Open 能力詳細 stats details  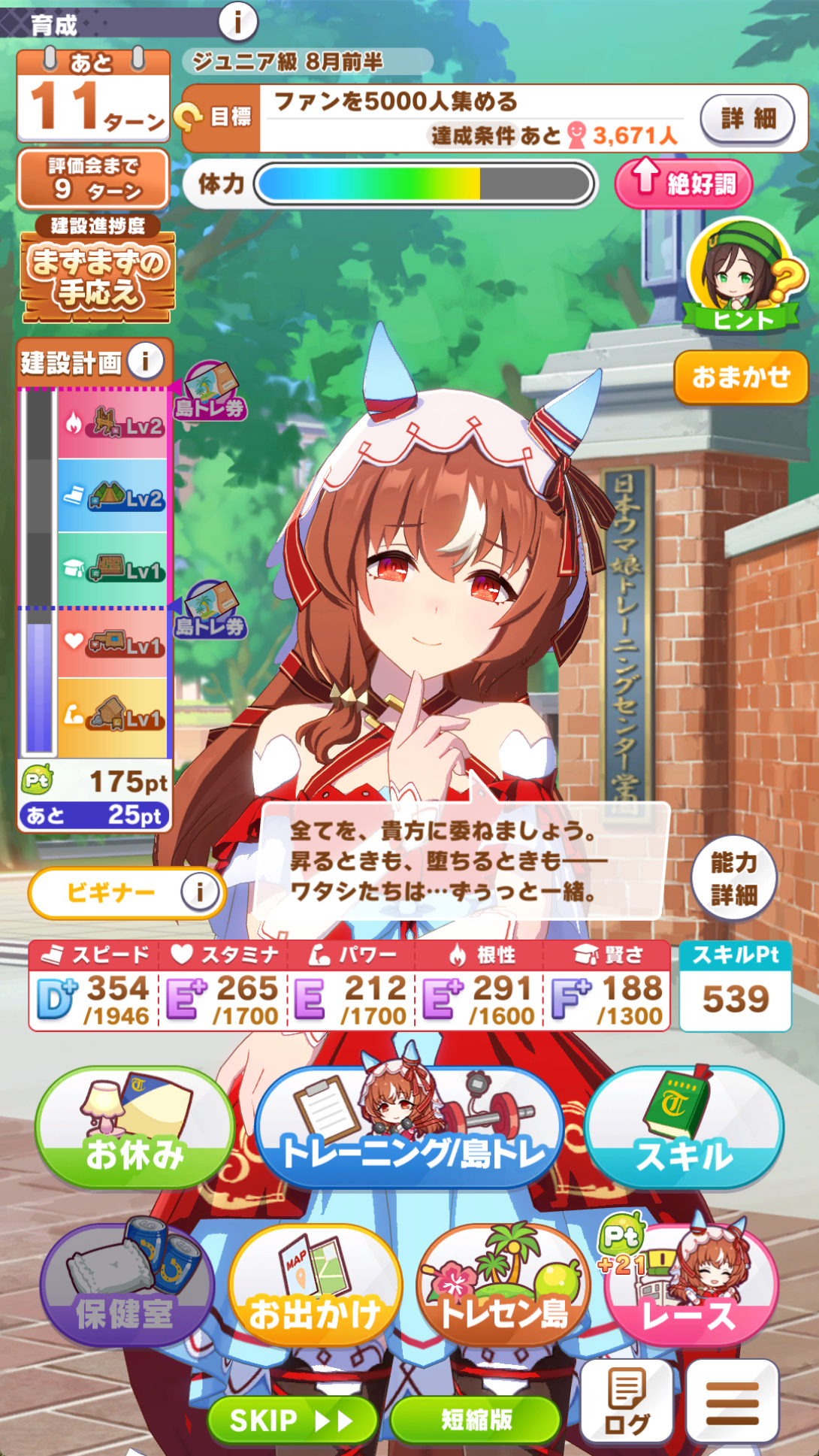click(x=733, y=878)
